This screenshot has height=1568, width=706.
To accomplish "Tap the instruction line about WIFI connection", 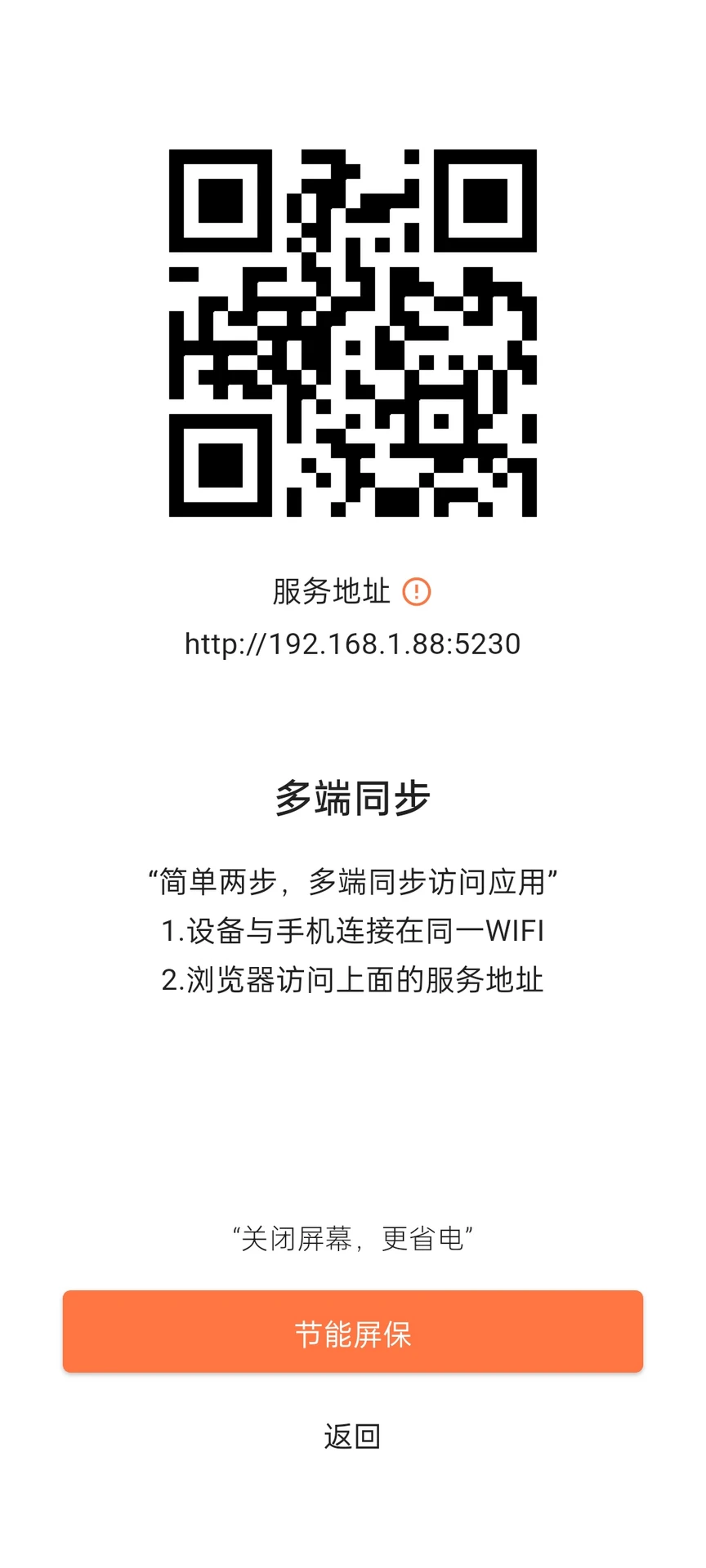I will click(353, 930).
